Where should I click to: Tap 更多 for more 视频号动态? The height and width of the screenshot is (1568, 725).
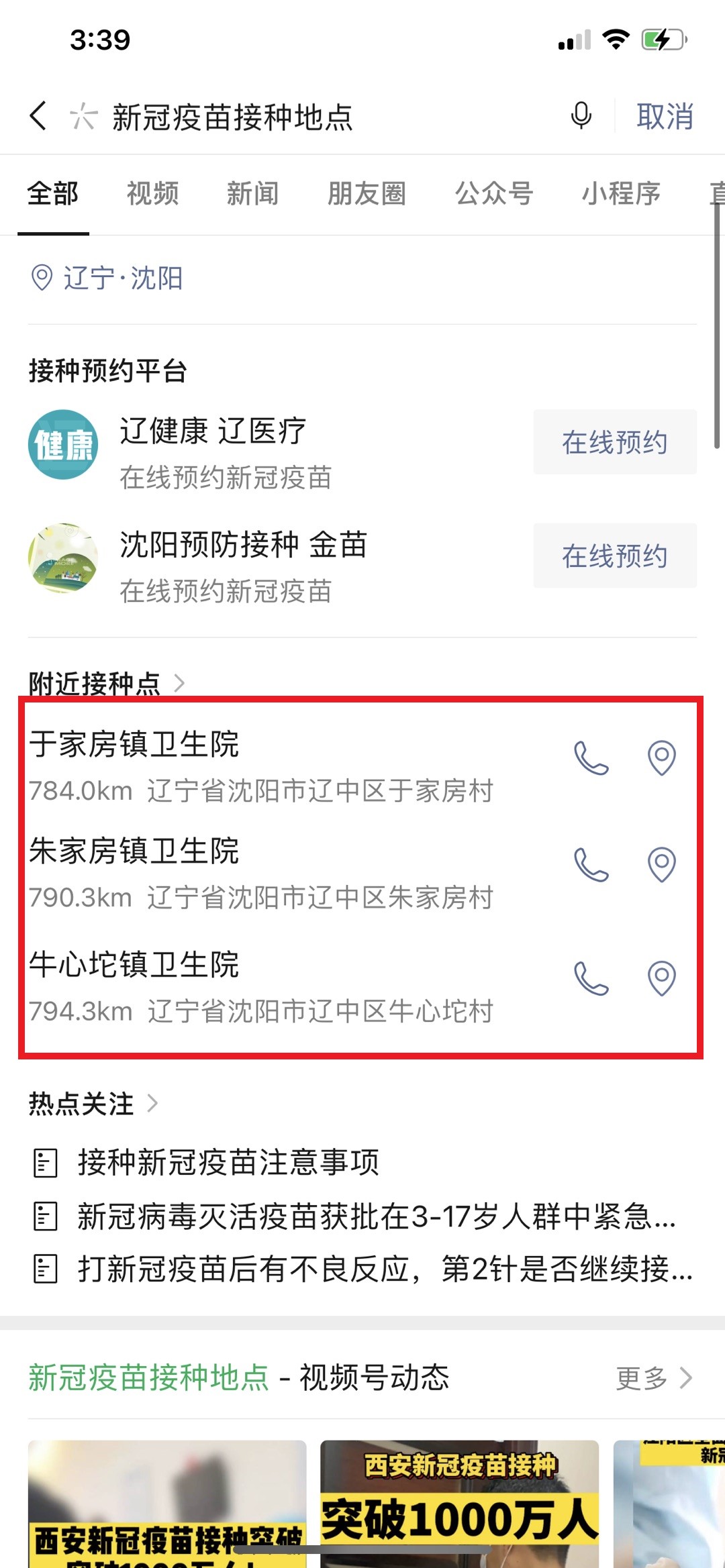[654, 1378]
